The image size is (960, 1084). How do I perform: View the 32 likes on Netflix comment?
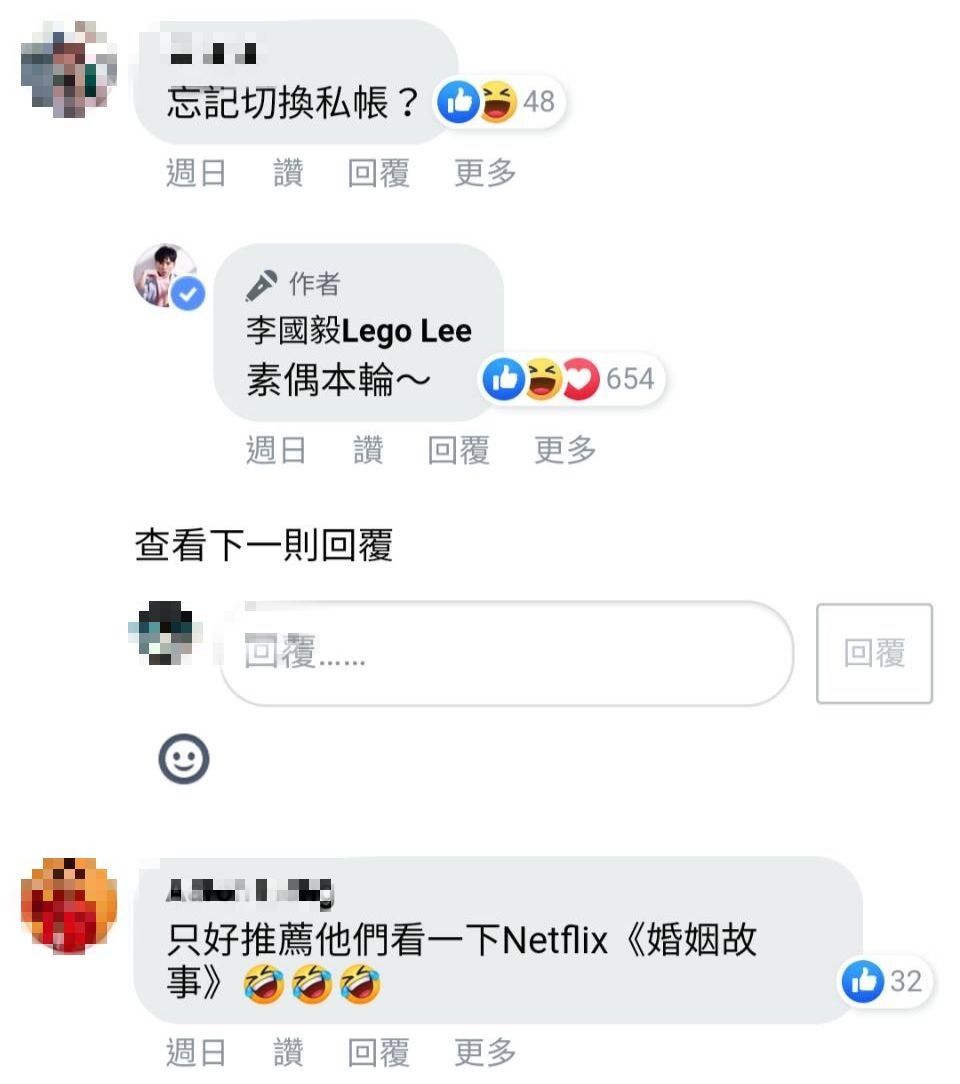pyautogui.click(x=884, y=981)
